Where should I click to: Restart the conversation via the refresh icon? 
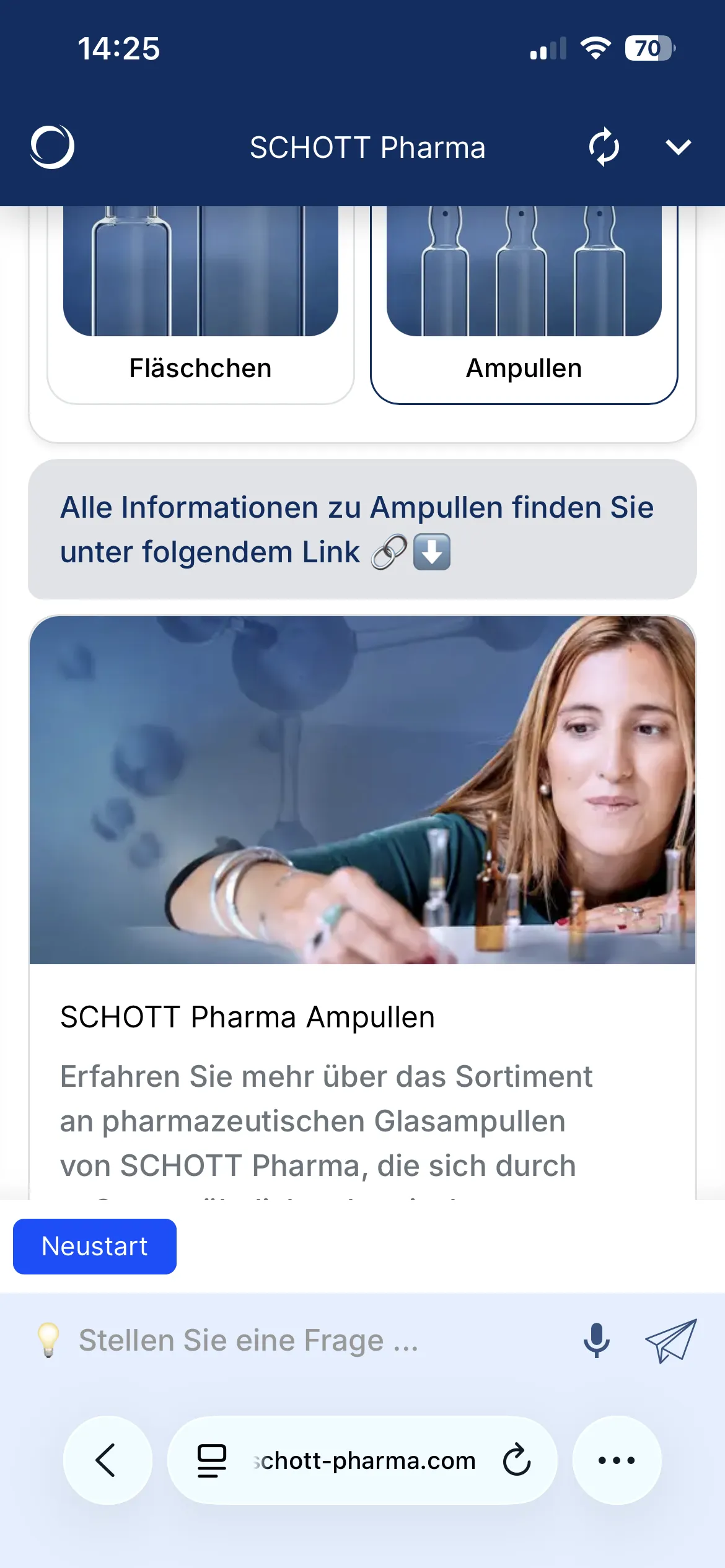pyautogui.click(x=604, y=147)
